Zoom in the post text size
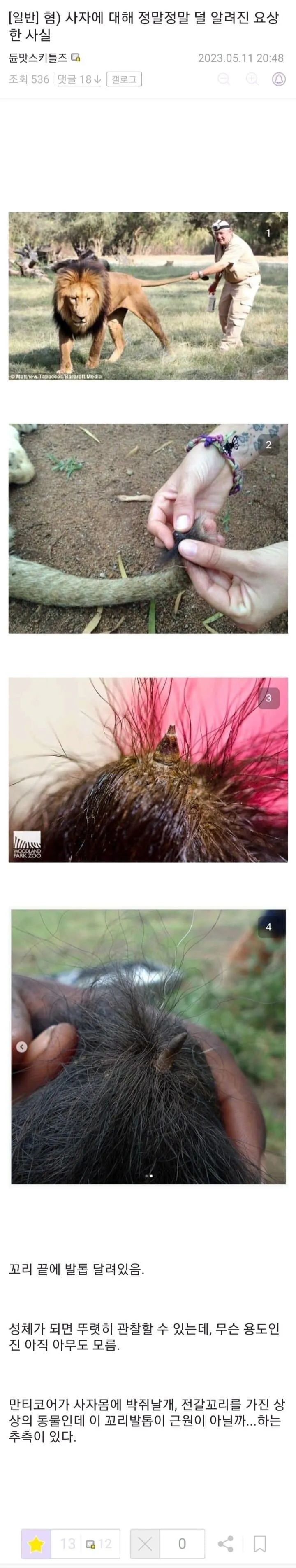This screenshot has width=296, height=1568. (x=252, y=79)
